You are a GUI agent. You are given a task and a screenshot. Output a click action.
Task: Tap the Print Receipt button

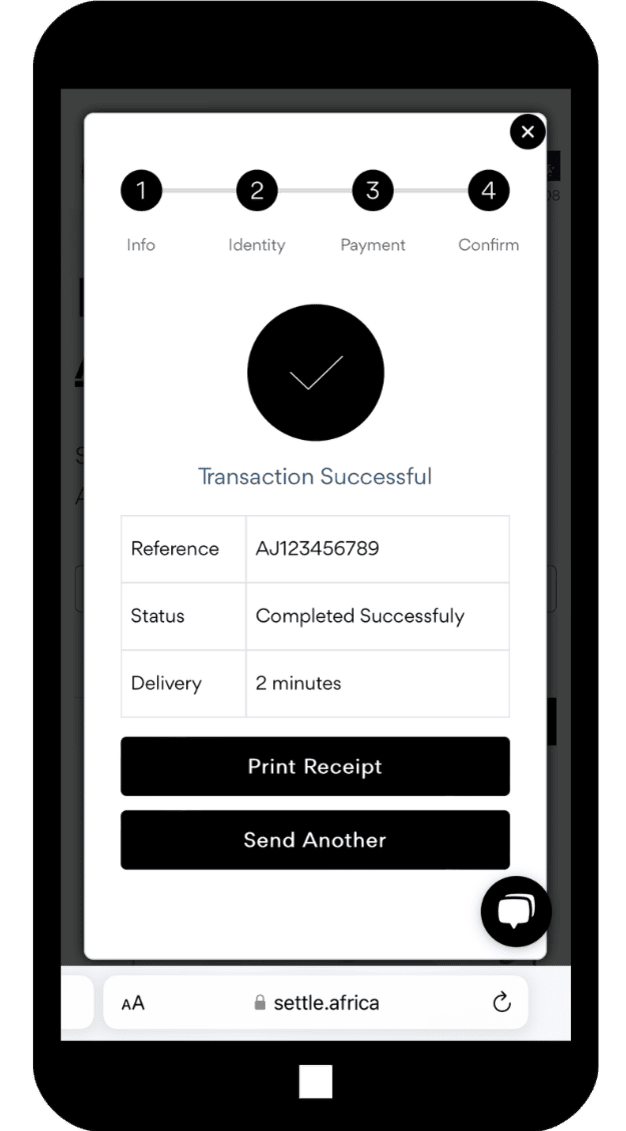pos(315,766)
